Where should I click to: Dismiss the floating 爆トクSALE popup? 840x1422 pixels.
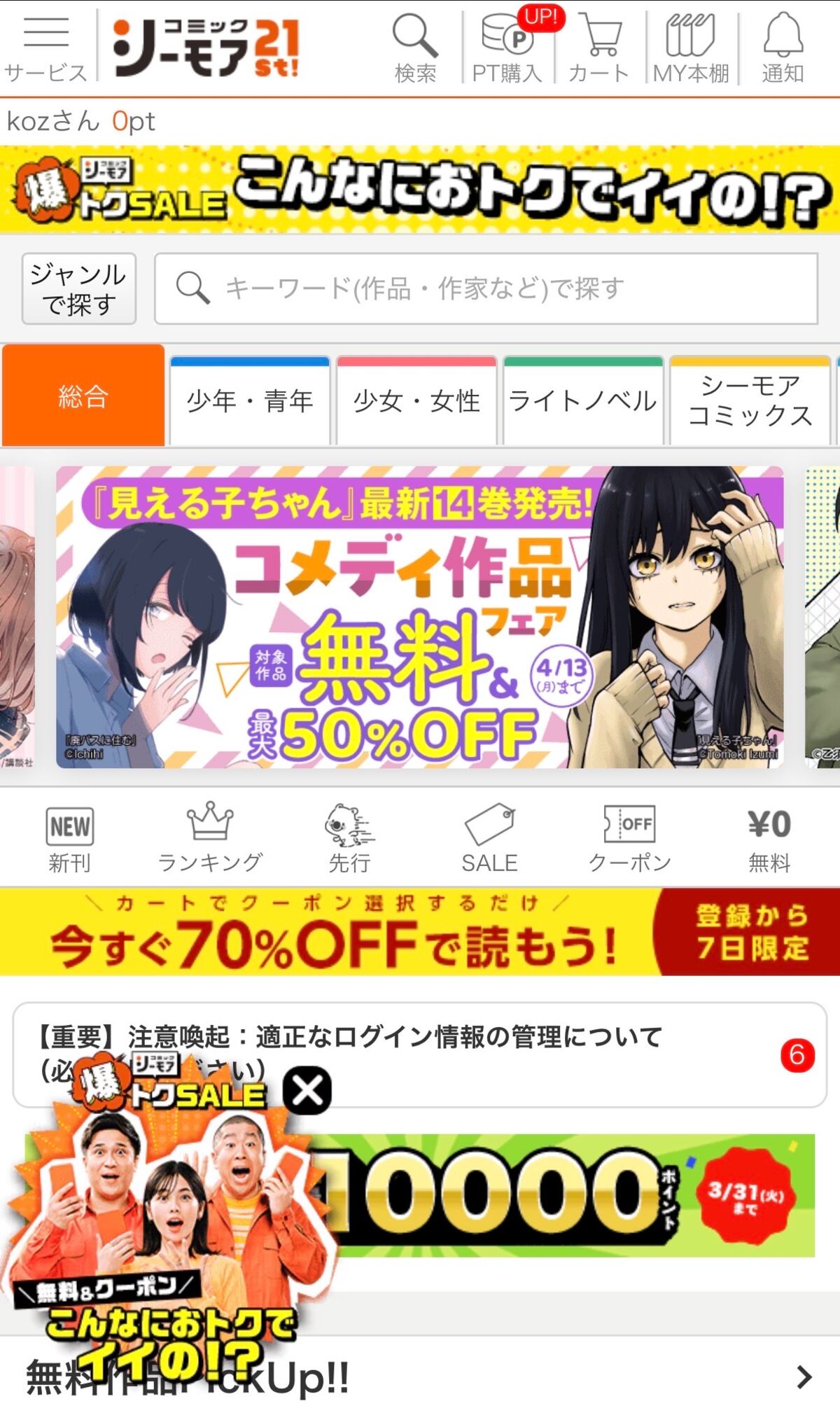[x=307, y=1091]
